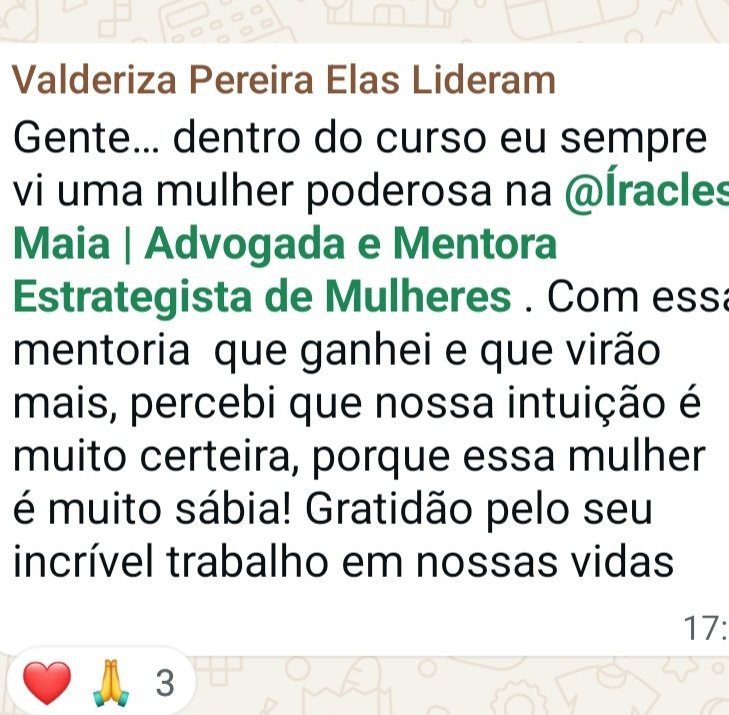729x715 pixels.
Task: View the heart and prayer reactions
Action: pyautogui.click(x=96, y=685)
